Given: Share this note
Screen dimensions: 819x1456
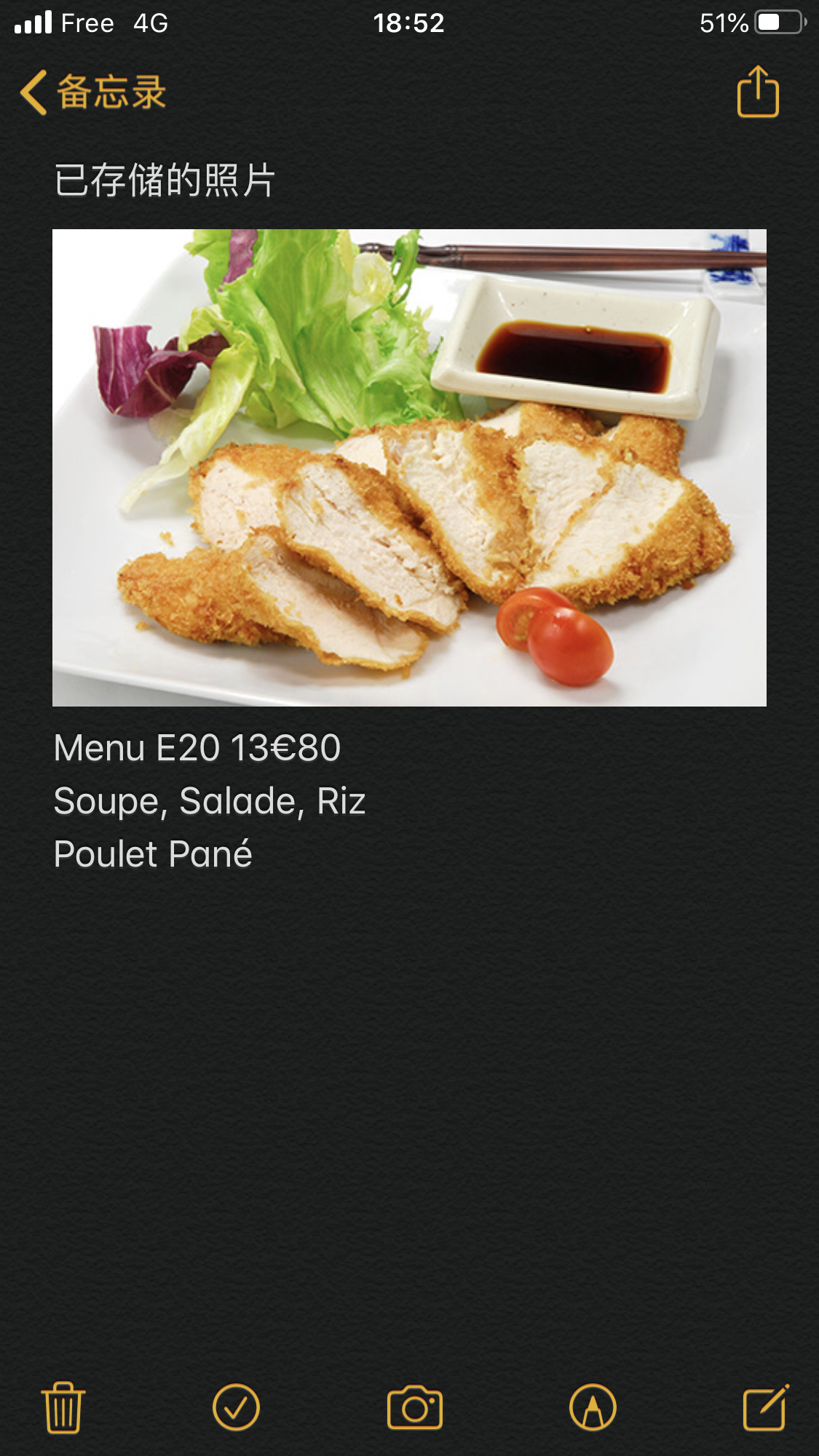Looking at the screenshot, I should click(x=758, y=92).
